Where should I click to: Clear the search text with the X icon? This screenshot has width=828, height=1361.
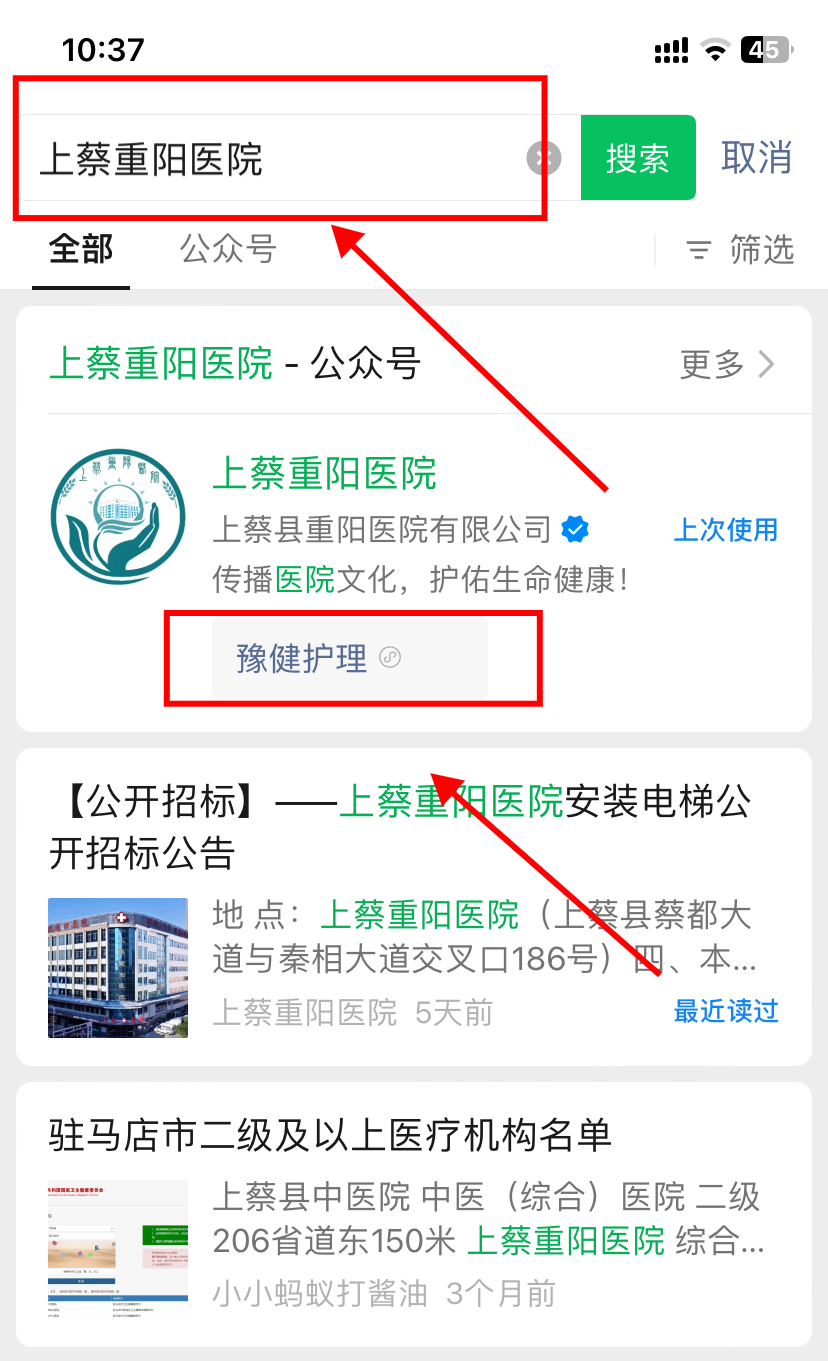(x=544, y=158)
